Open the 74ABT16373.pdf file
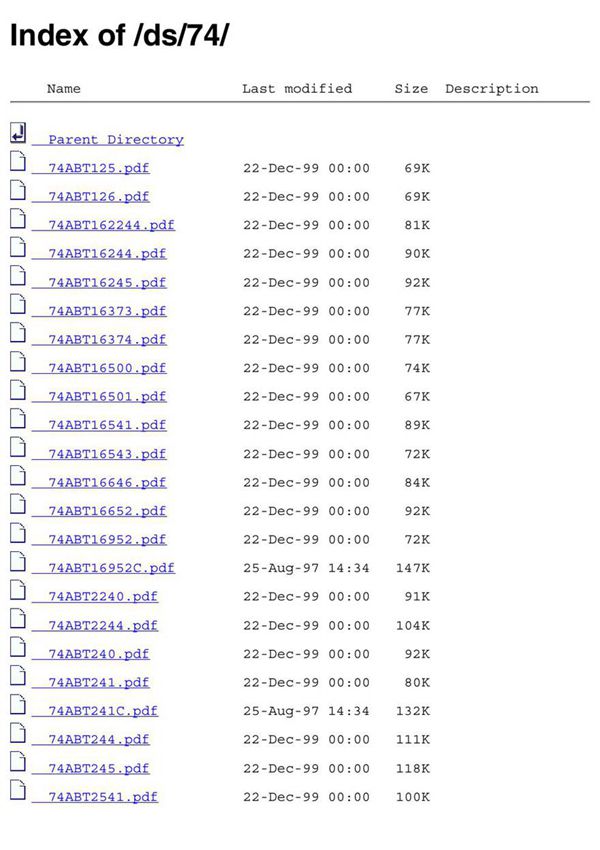 coord(107,311)
